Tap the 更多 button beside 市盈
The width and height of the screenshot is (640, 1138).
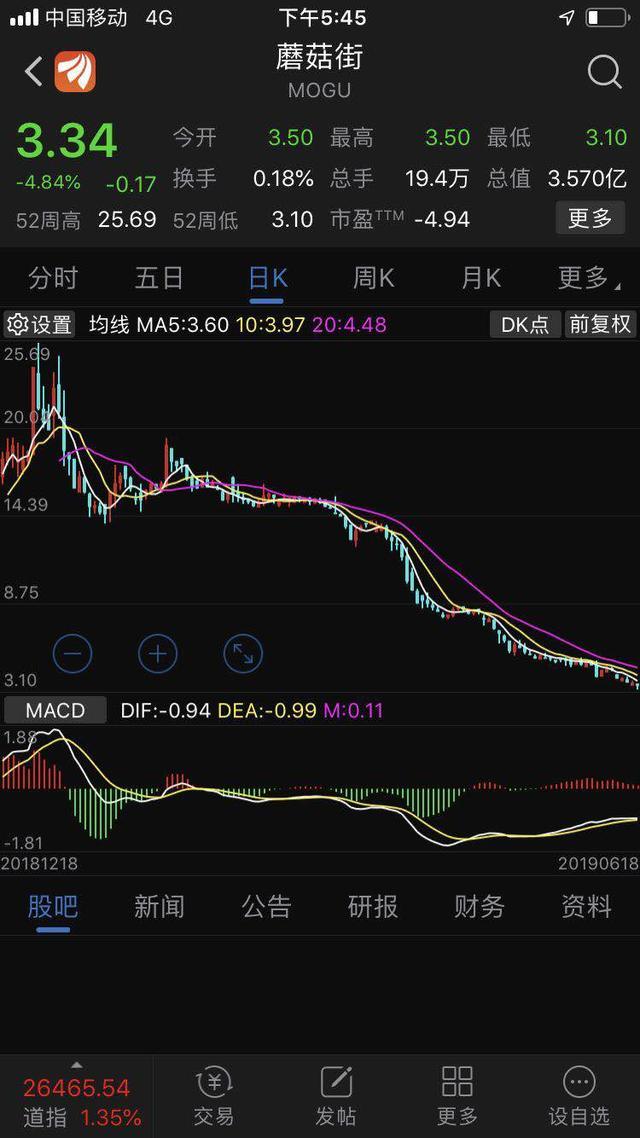[x=590, y=218]
